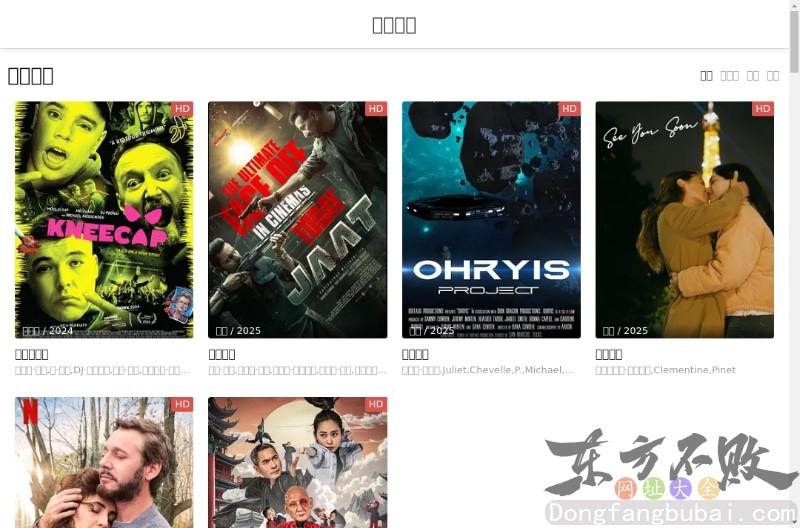This screenshot has height=528, width=800.
Task: Select the first (active) sort tab
Action: (706, 76)
